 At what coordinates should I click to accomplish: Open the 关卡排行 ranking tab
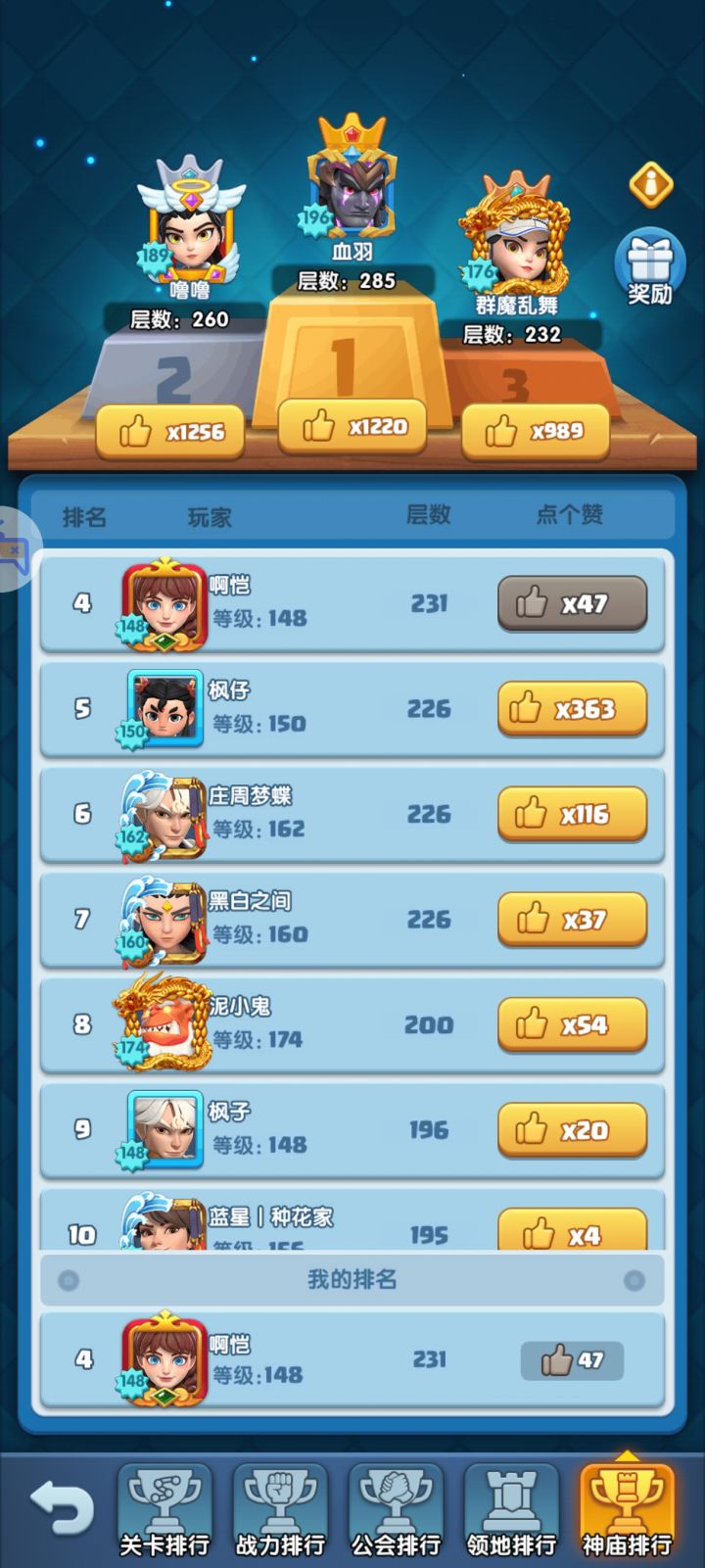[164, 1509]
